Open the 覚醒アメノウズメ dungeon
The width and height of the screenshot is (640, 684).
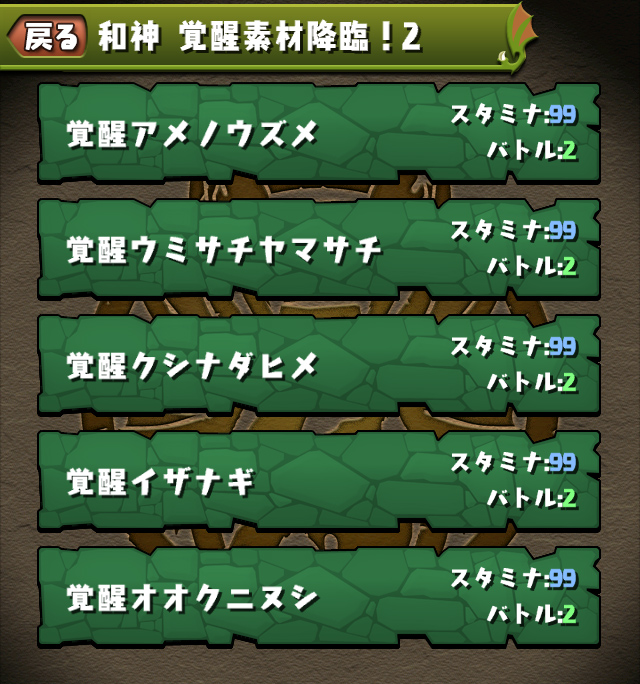(318, 133)
